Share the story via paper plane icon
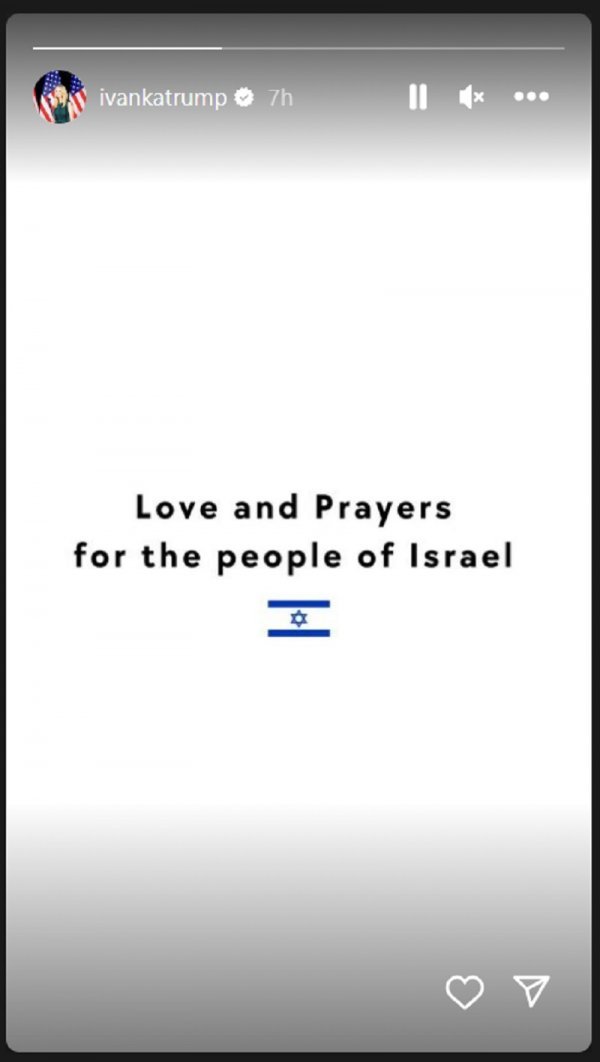This screenshot has width=600, height=1062. 531,990
